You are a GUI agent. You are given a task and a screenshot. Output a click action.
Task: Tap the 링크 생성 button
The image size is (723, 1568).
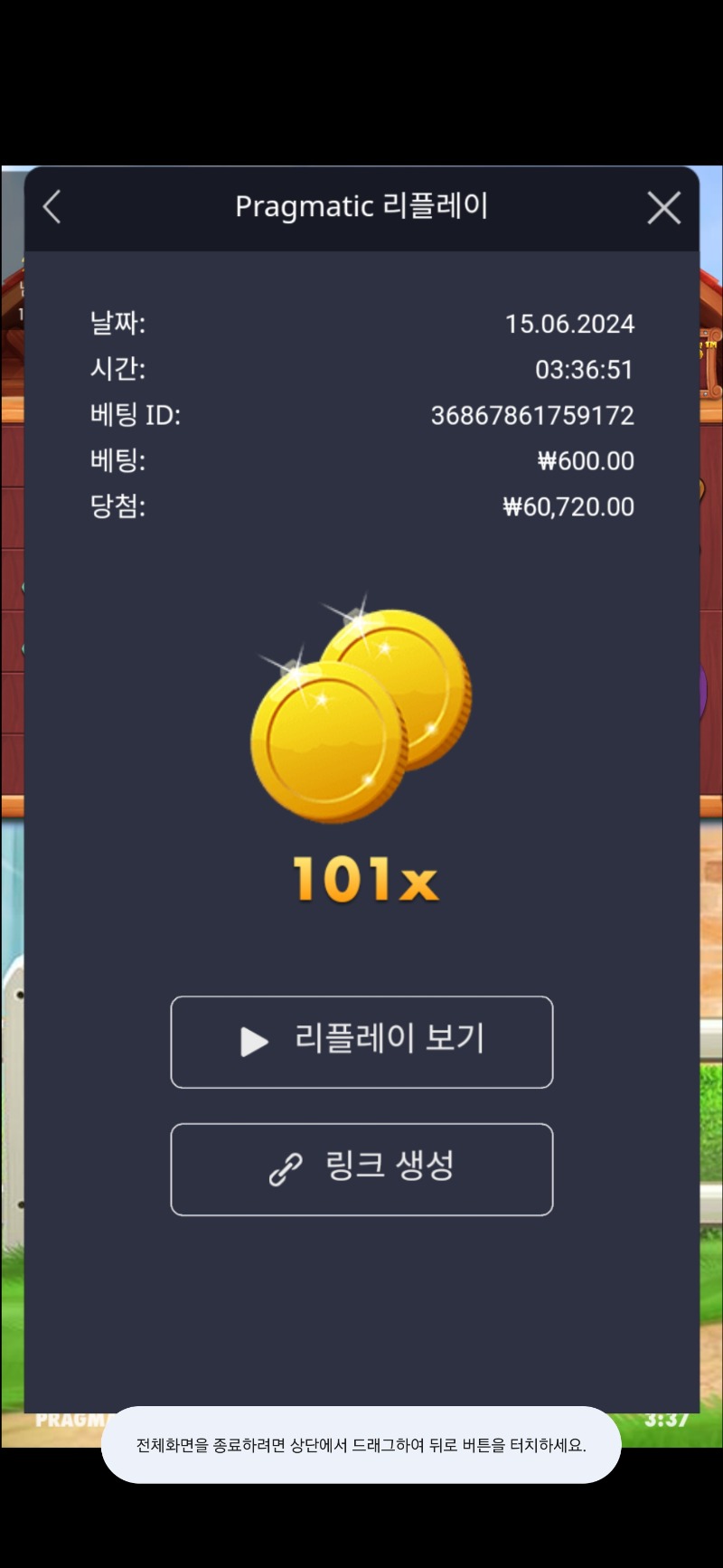click(361, 1169)
